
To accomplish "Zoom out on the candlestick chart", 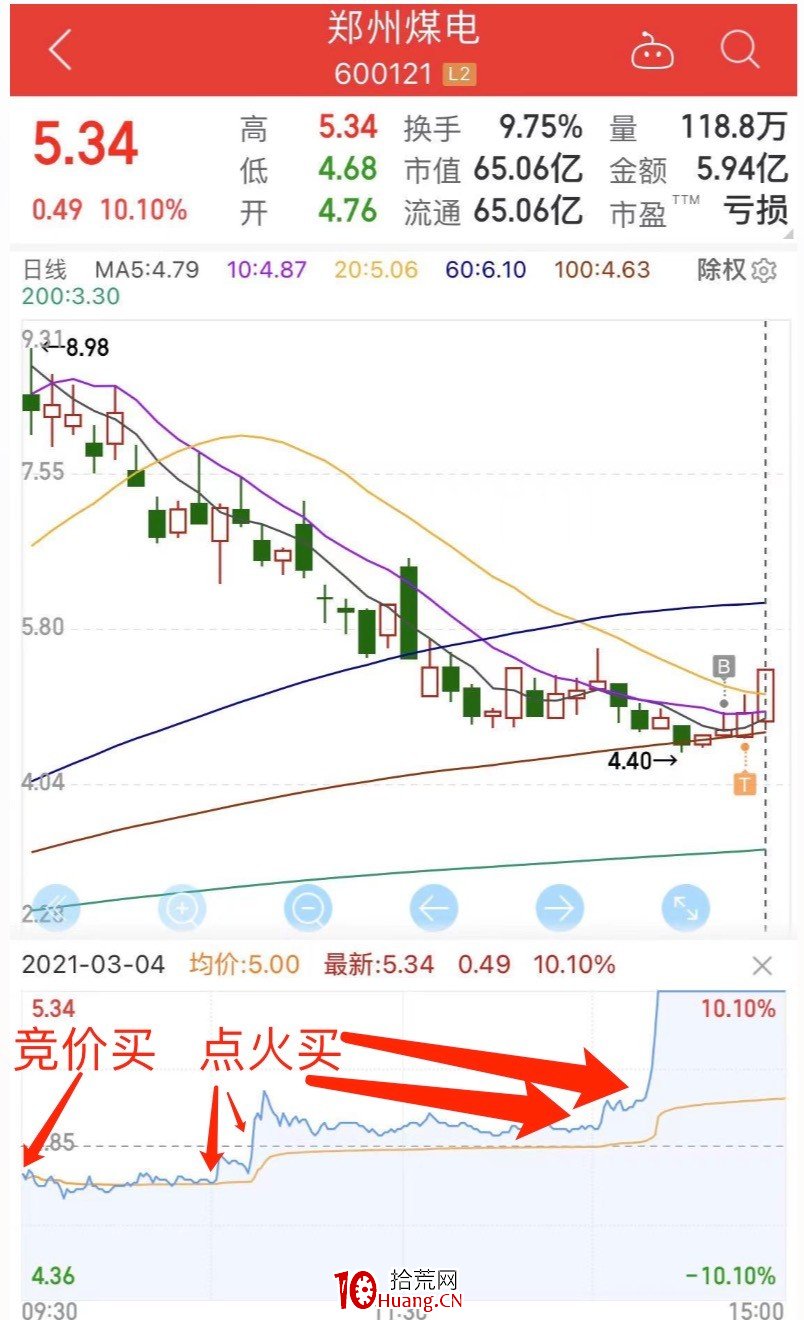I will 308,909.
